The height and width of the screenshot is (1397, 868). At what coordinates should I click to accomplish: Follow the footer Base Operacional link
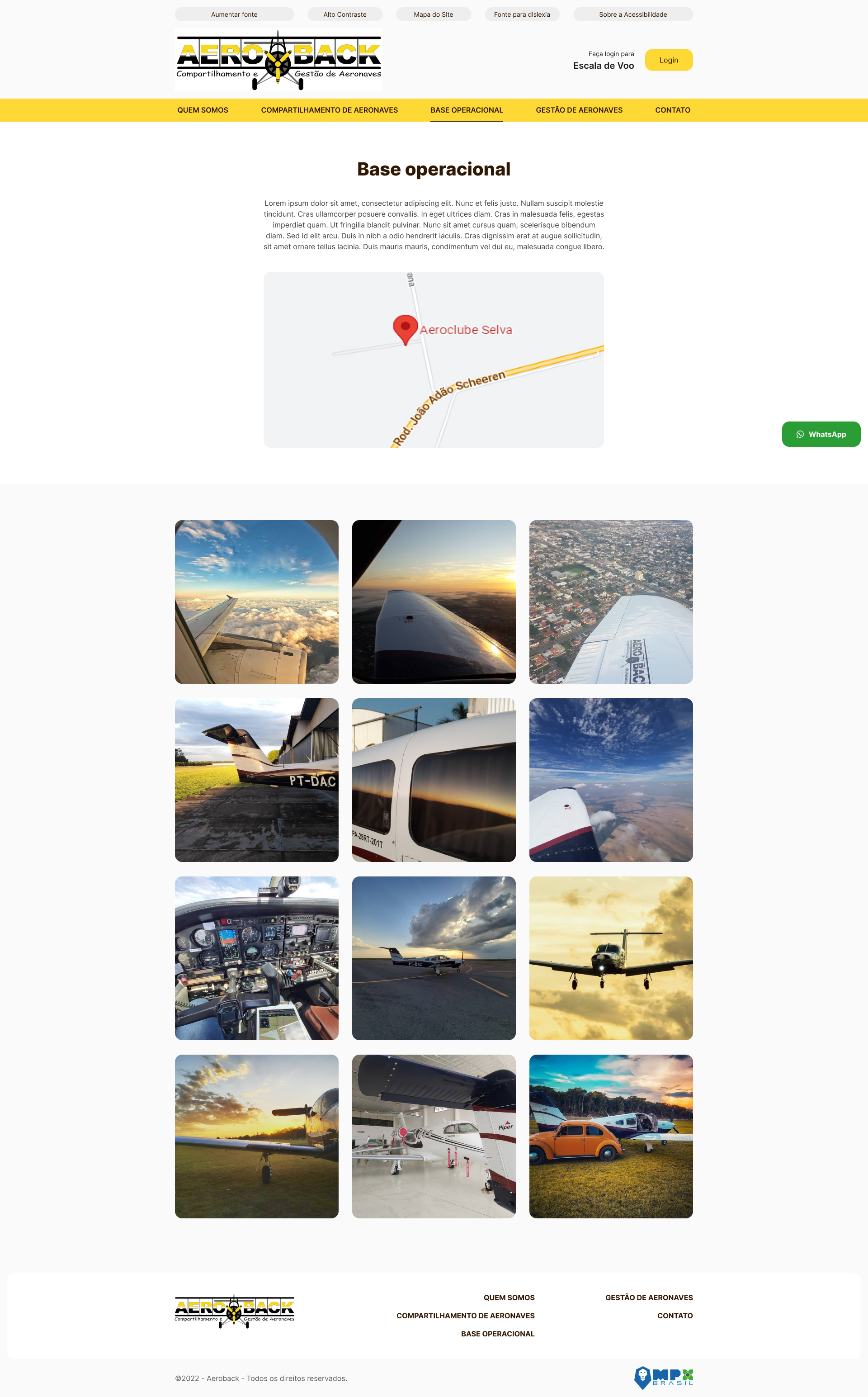coord(497,1333)
